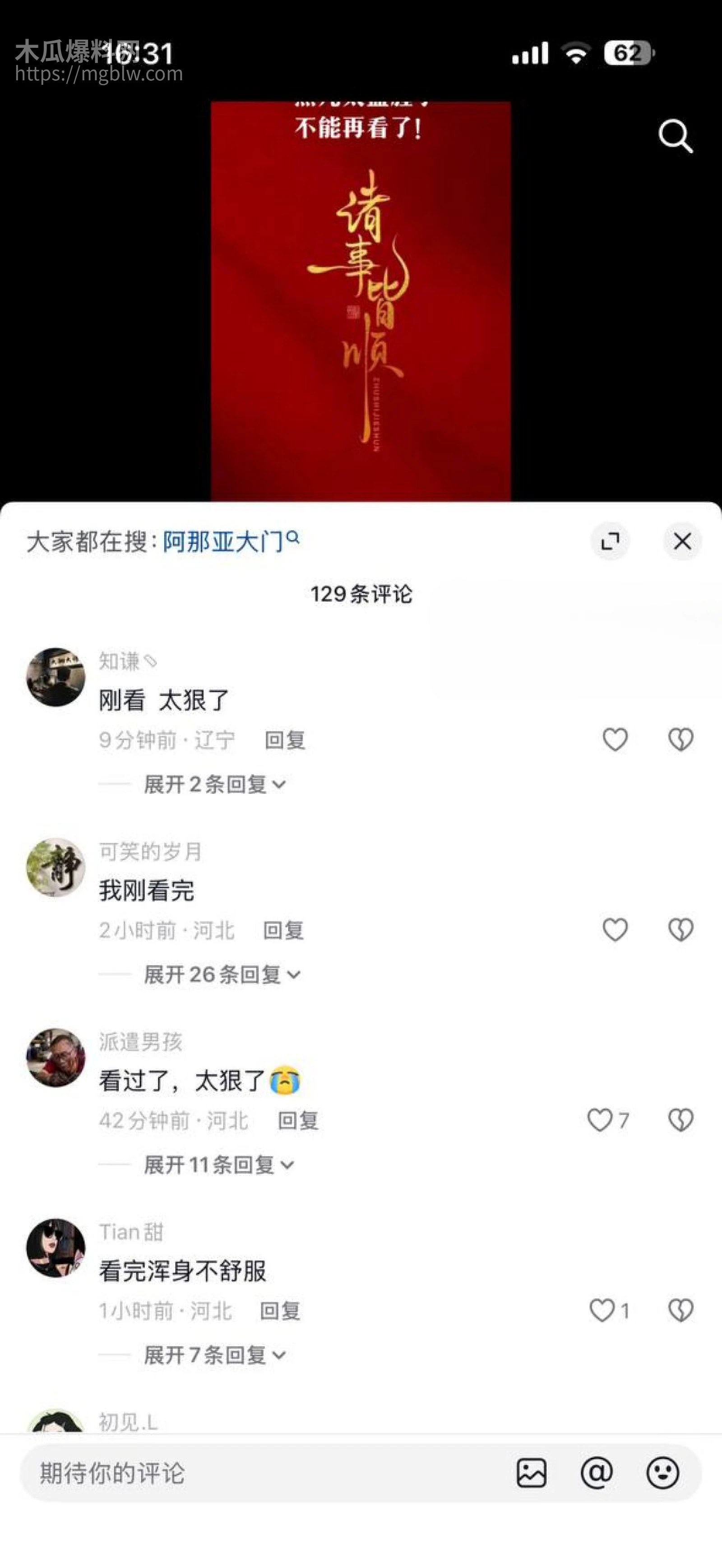Close the comments panel
Viewport: 722px width, 1568px height.
[x=681, y=540]
